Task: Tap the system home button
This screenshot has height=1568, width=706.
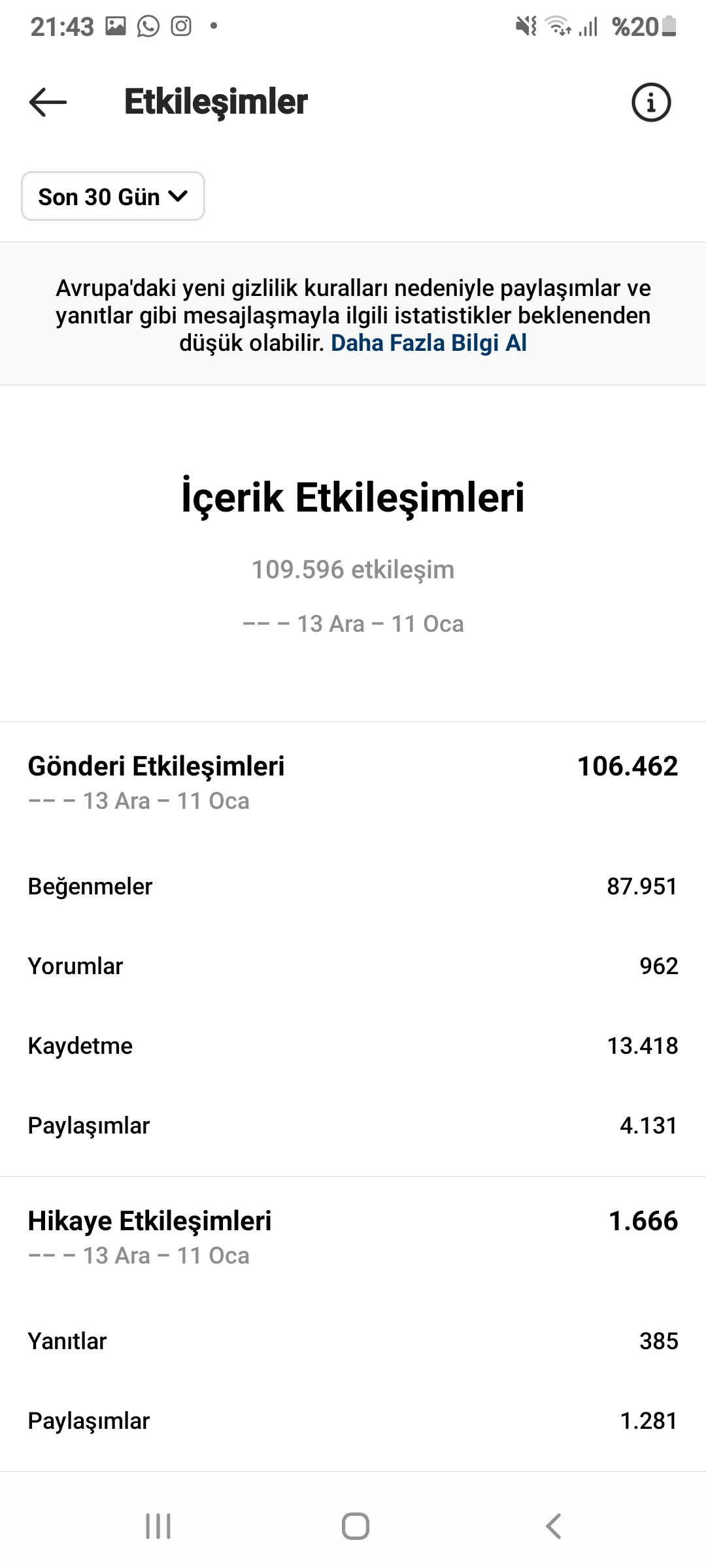Action: point(355,1526)
